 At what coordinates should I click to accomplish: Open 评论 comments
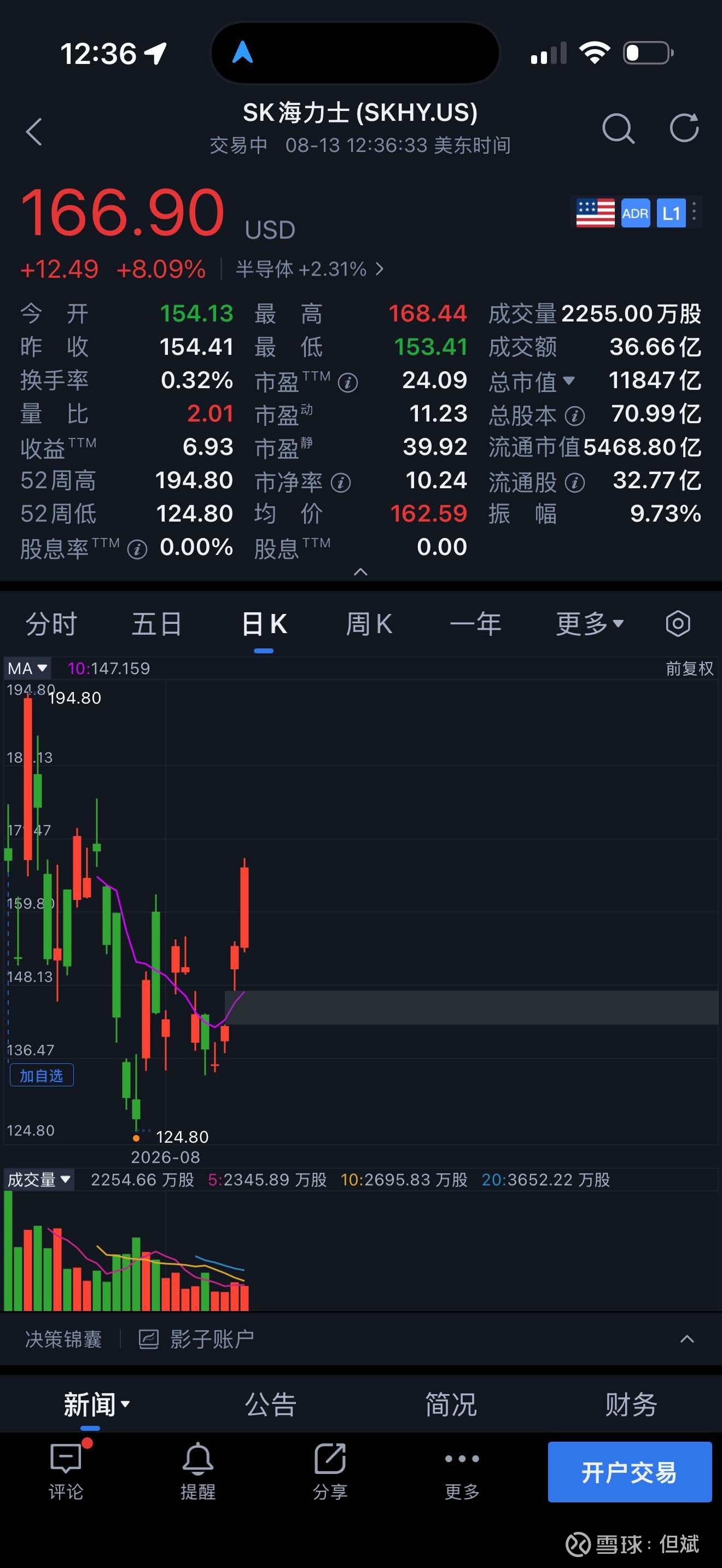(66, 1471)
